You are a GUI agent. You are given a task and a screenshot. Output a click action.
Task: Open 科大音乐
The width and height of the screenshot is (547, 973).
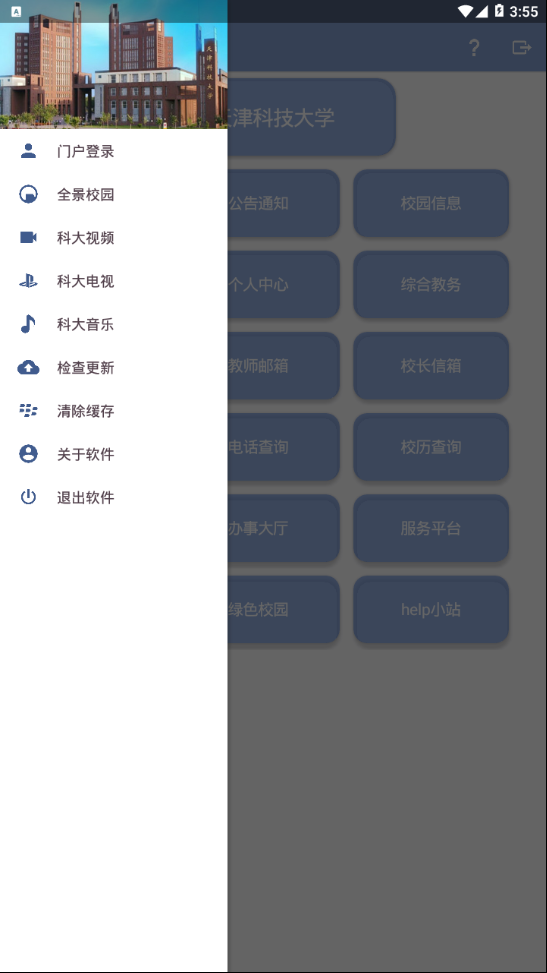114,324
